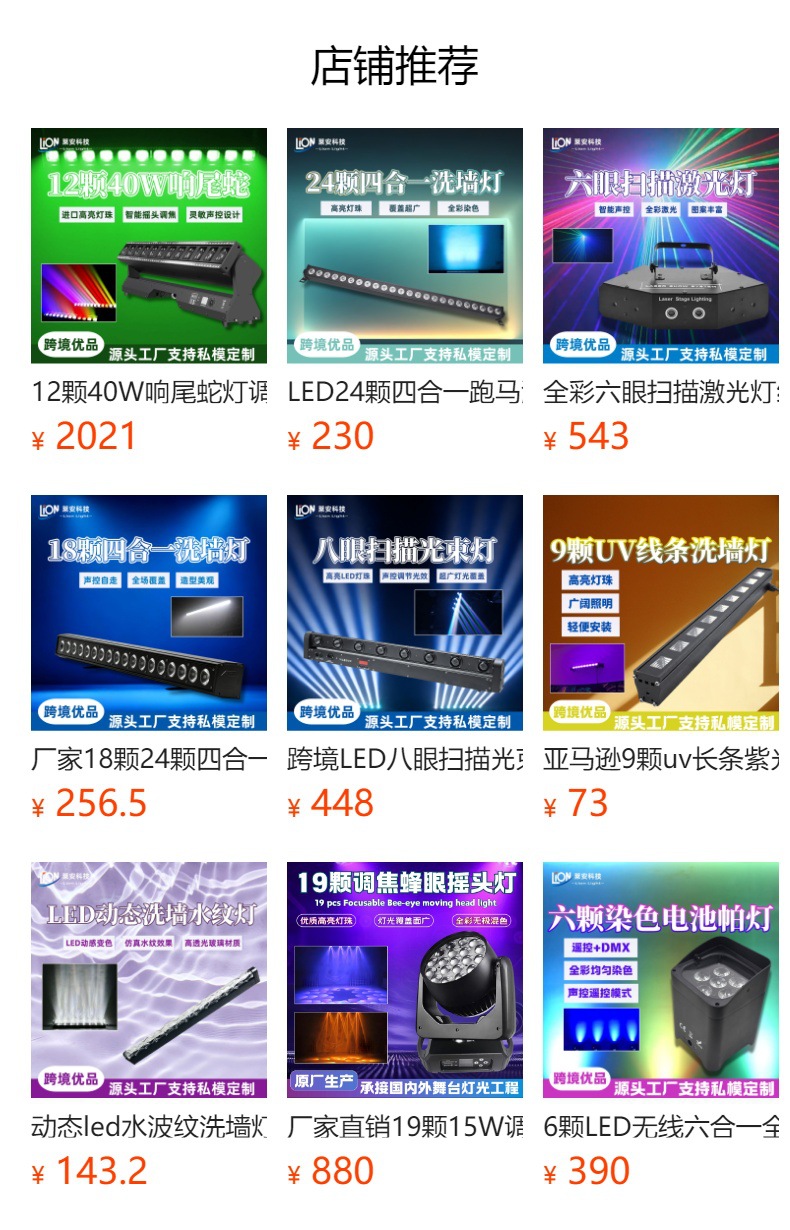Select the 厂家直销19颗15W moving head light
790x1230 pixels.
[x=405, y=980]
